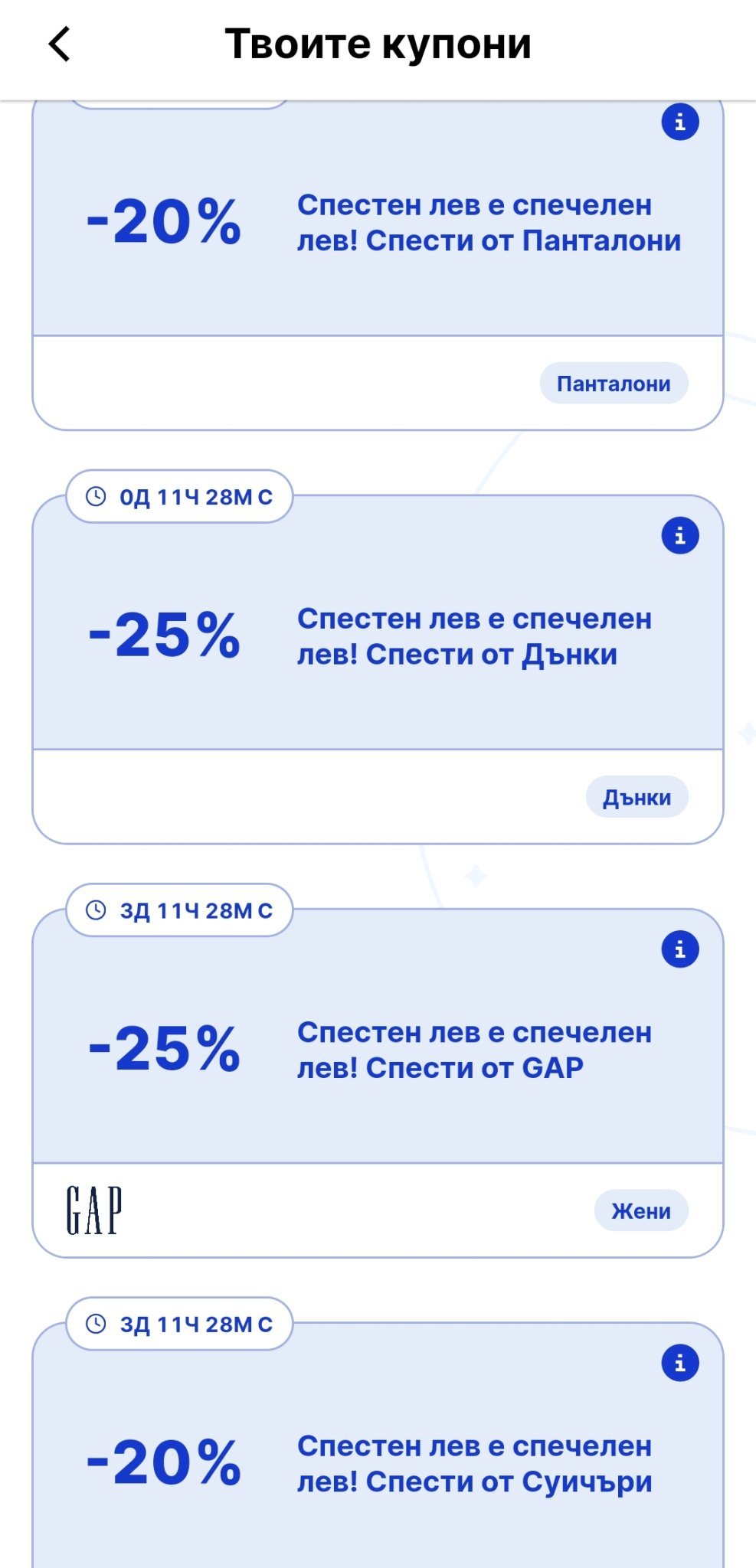Open the -25% Дънки coupon card
Screen dimensions: 756x1568
[378, 669]
